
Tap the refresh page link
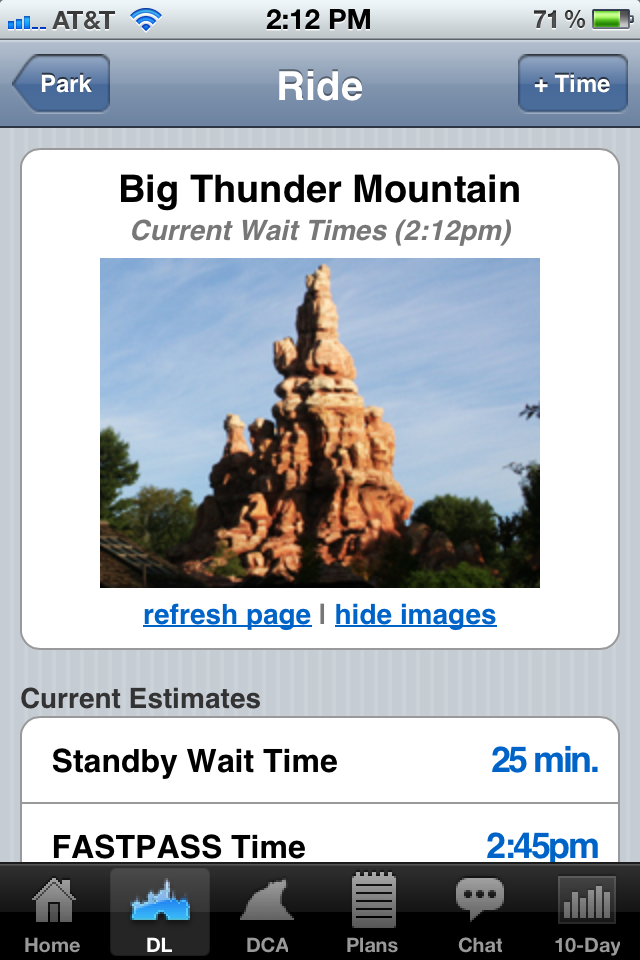227,614
